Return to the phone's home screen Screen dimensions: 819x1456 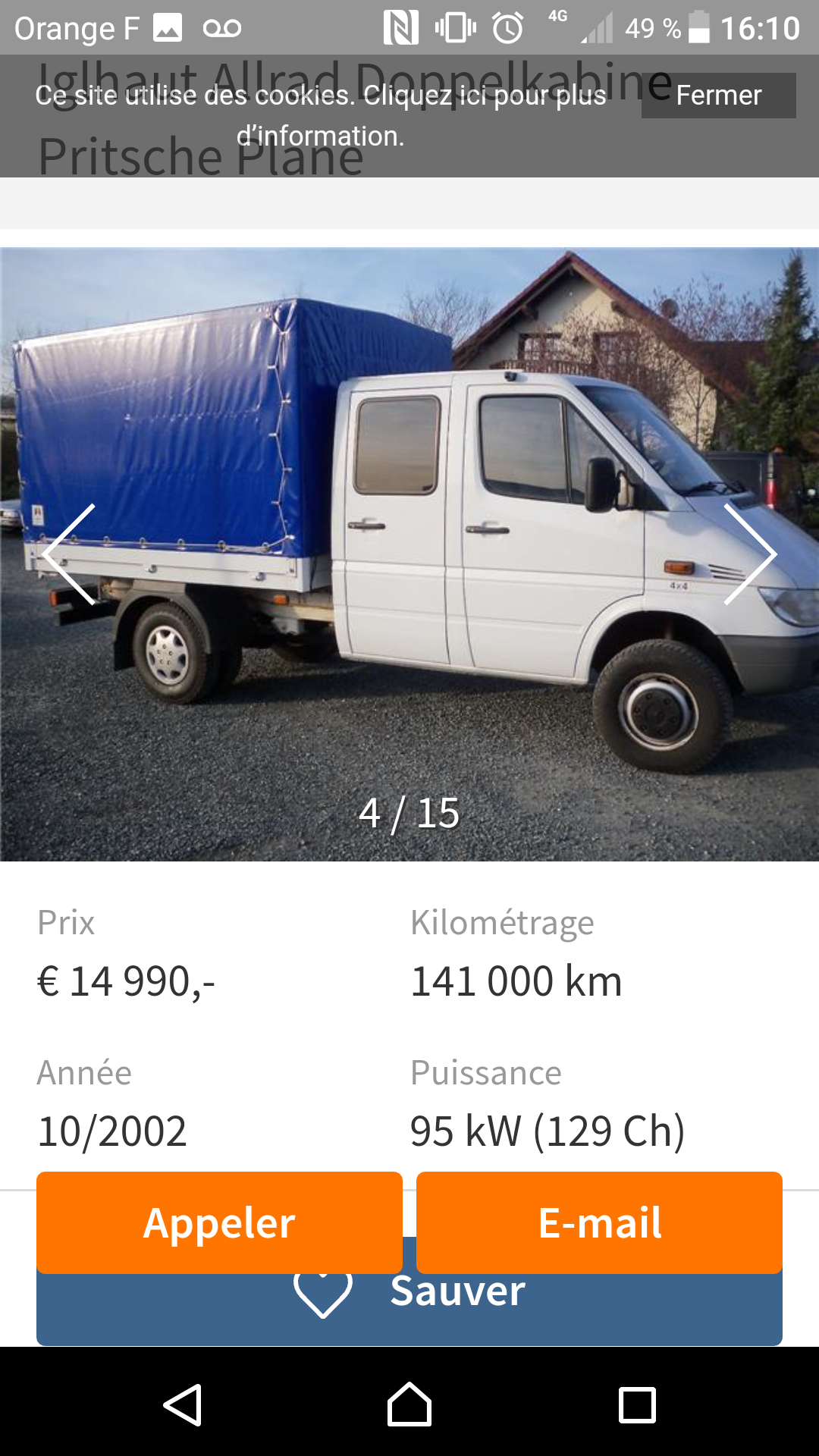409,1405
